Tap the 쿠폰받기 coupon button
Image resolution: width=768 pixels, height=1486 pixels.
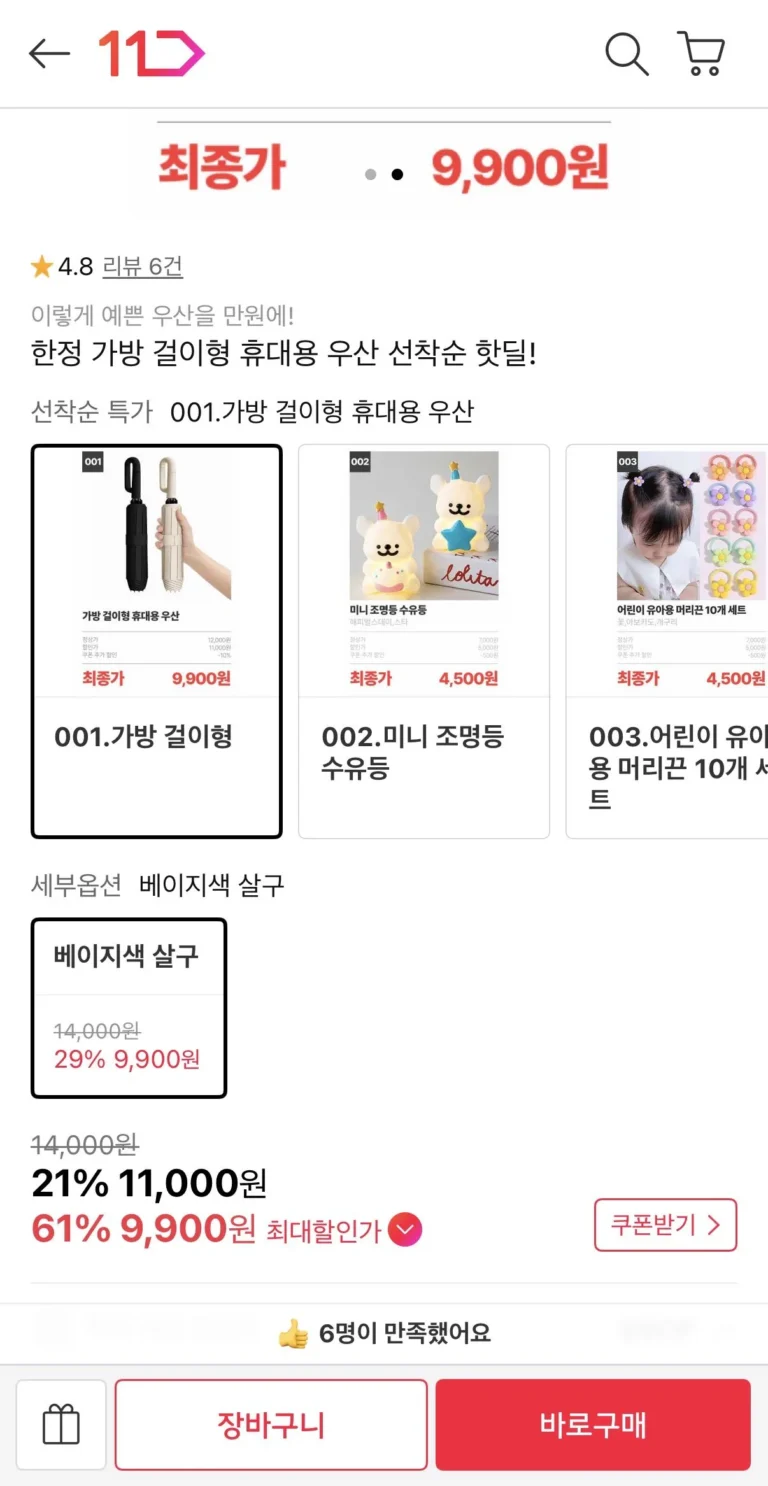665,1225
